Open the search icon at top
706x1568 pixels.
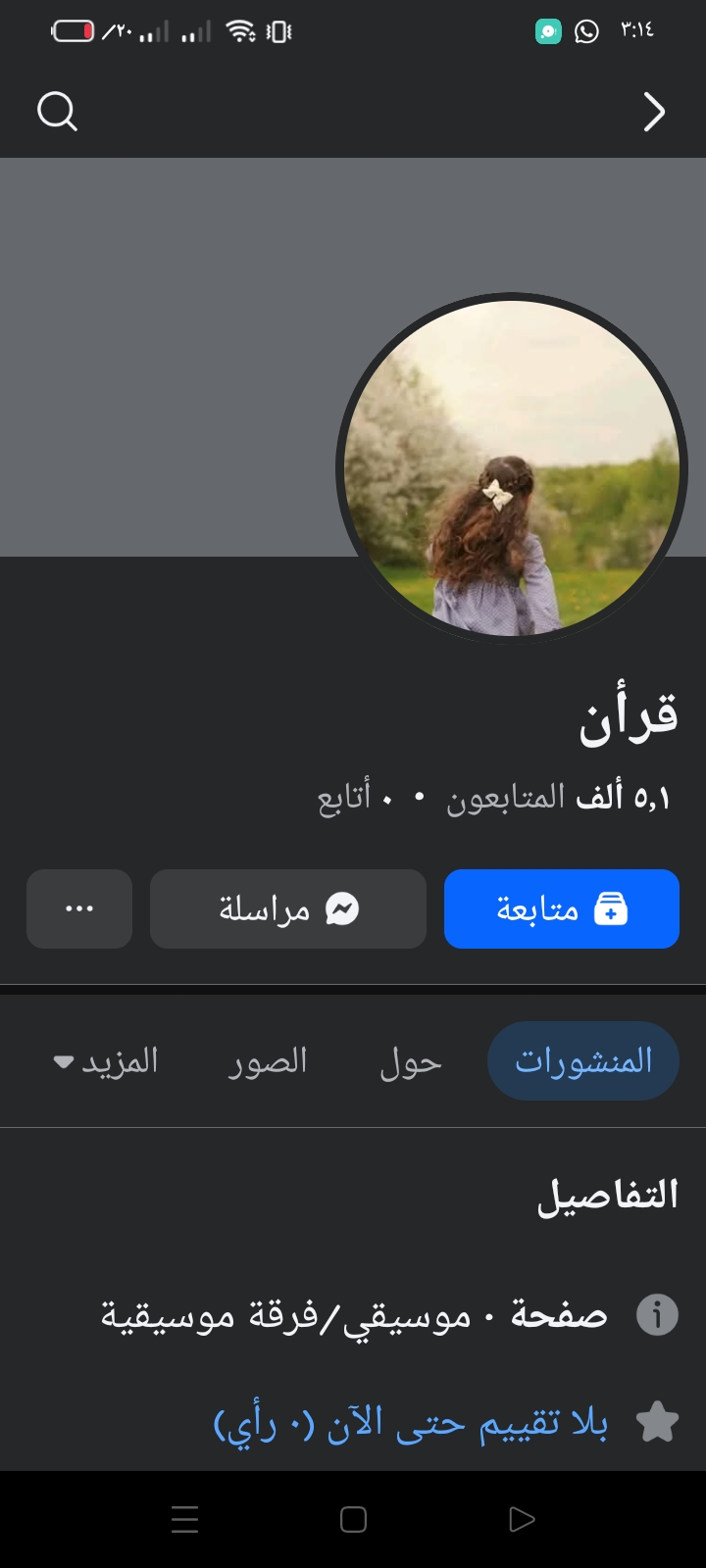pyautogui.click(x=57, y=111)
